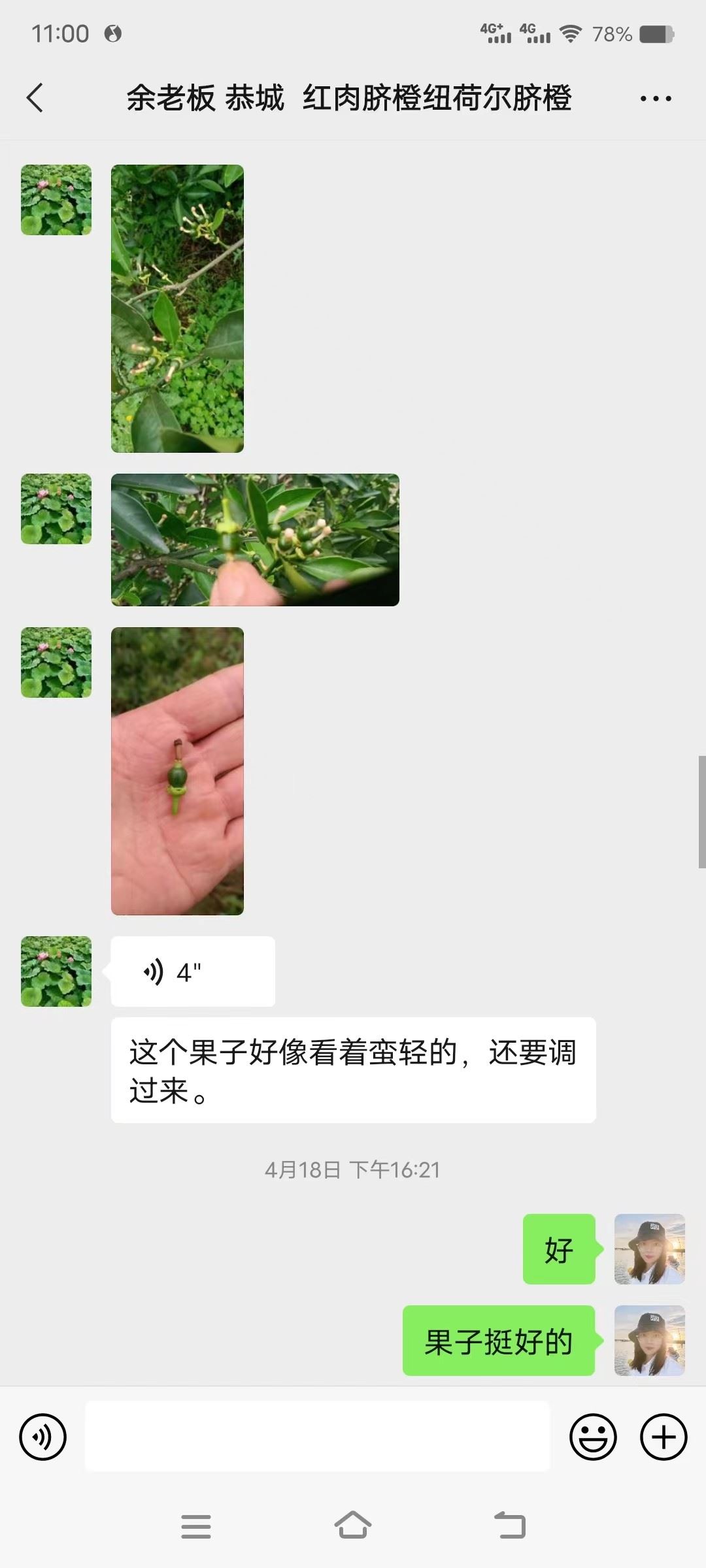The image size is (706, 1568).
Task: Open the plus attachment menu
Action: click(x=664, y=1437)
